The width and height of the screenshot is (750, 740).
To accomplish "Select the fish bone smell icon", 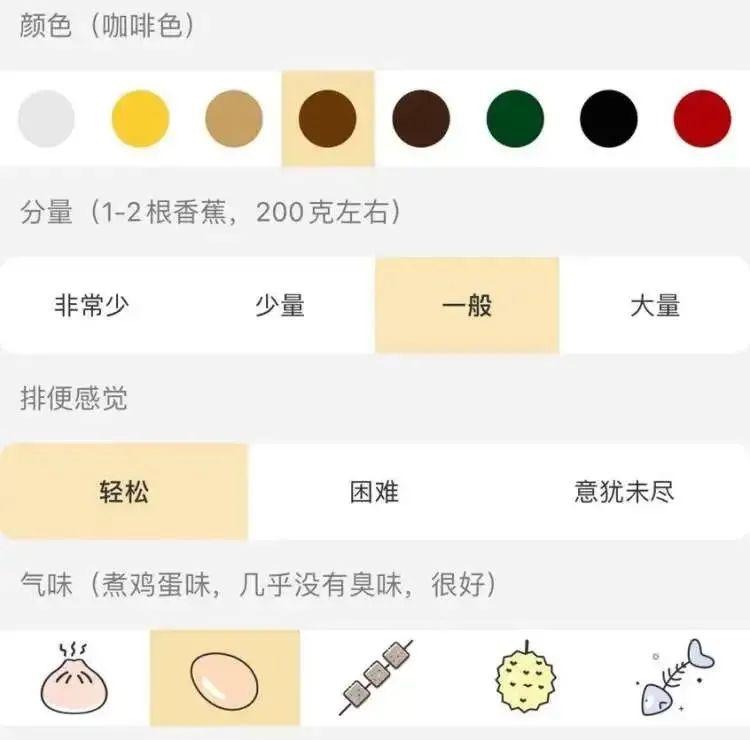I will tap(674, 679).
